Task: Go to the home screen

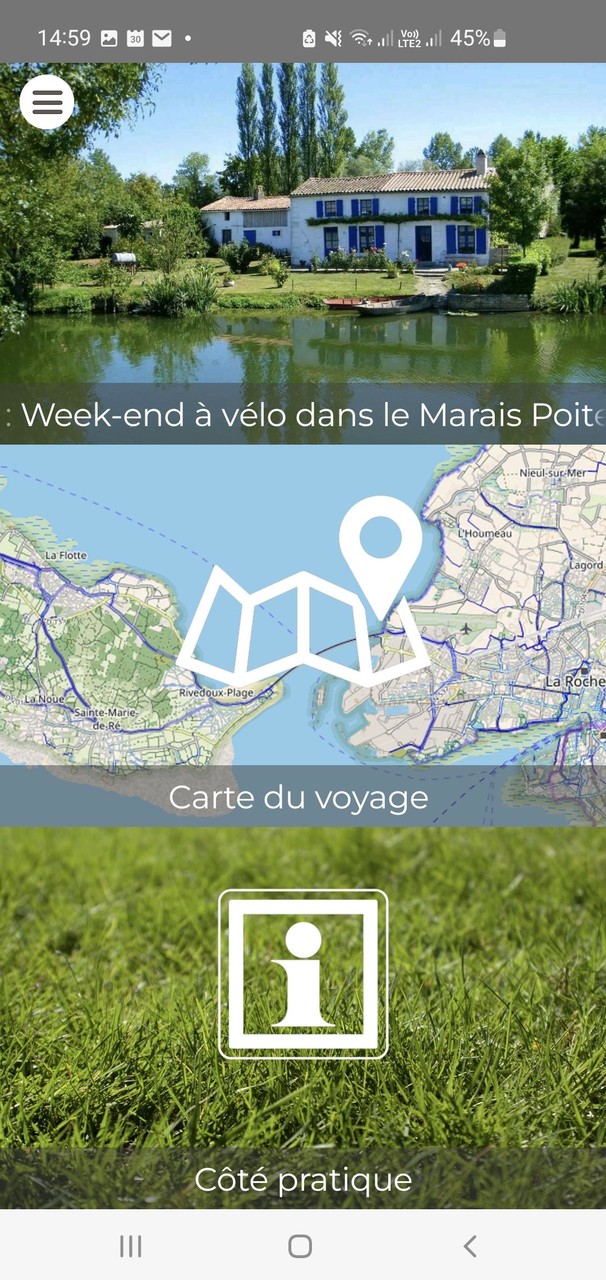Action: (x=300, y=1245)
